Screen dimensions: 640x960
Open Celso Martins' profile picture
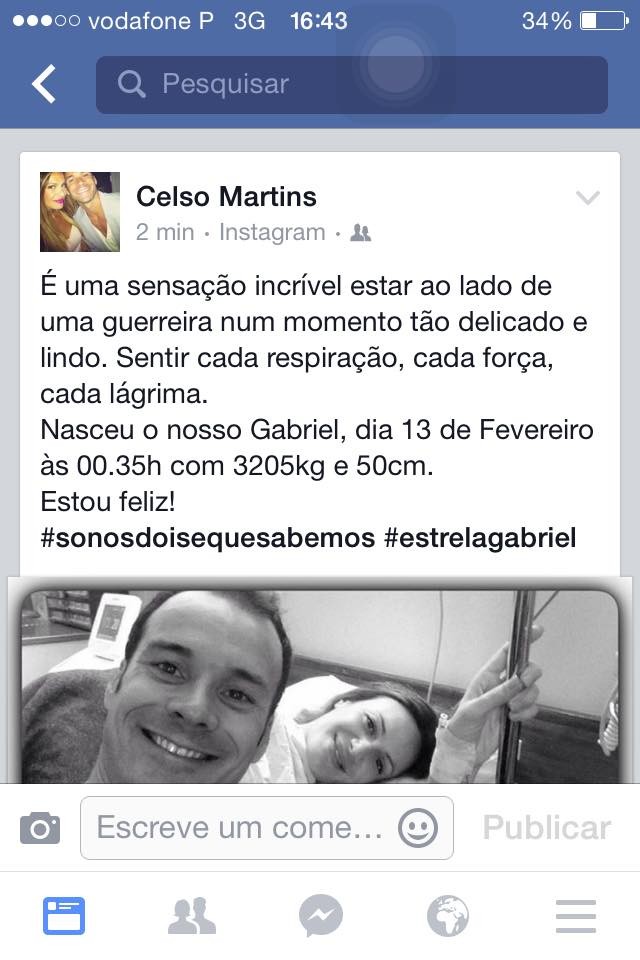[80, 212]
